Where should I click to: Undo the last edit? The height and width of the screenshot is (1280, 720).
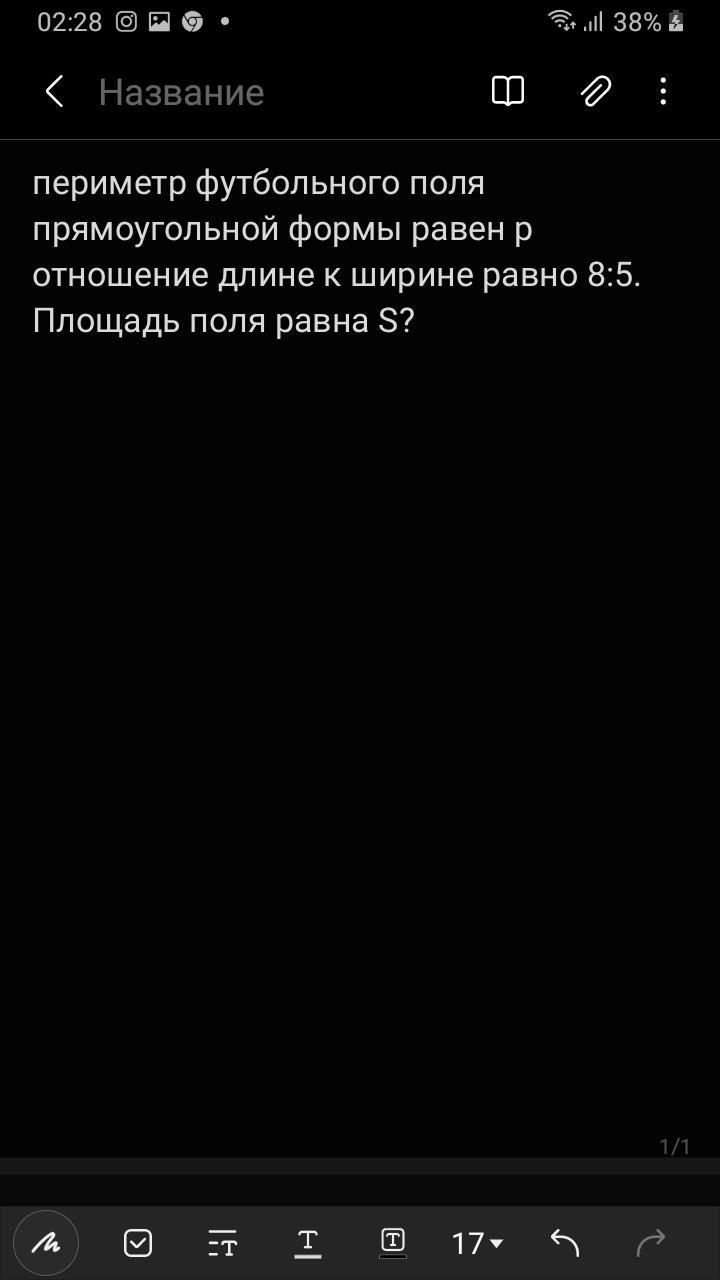click(x=565, y=1243)
